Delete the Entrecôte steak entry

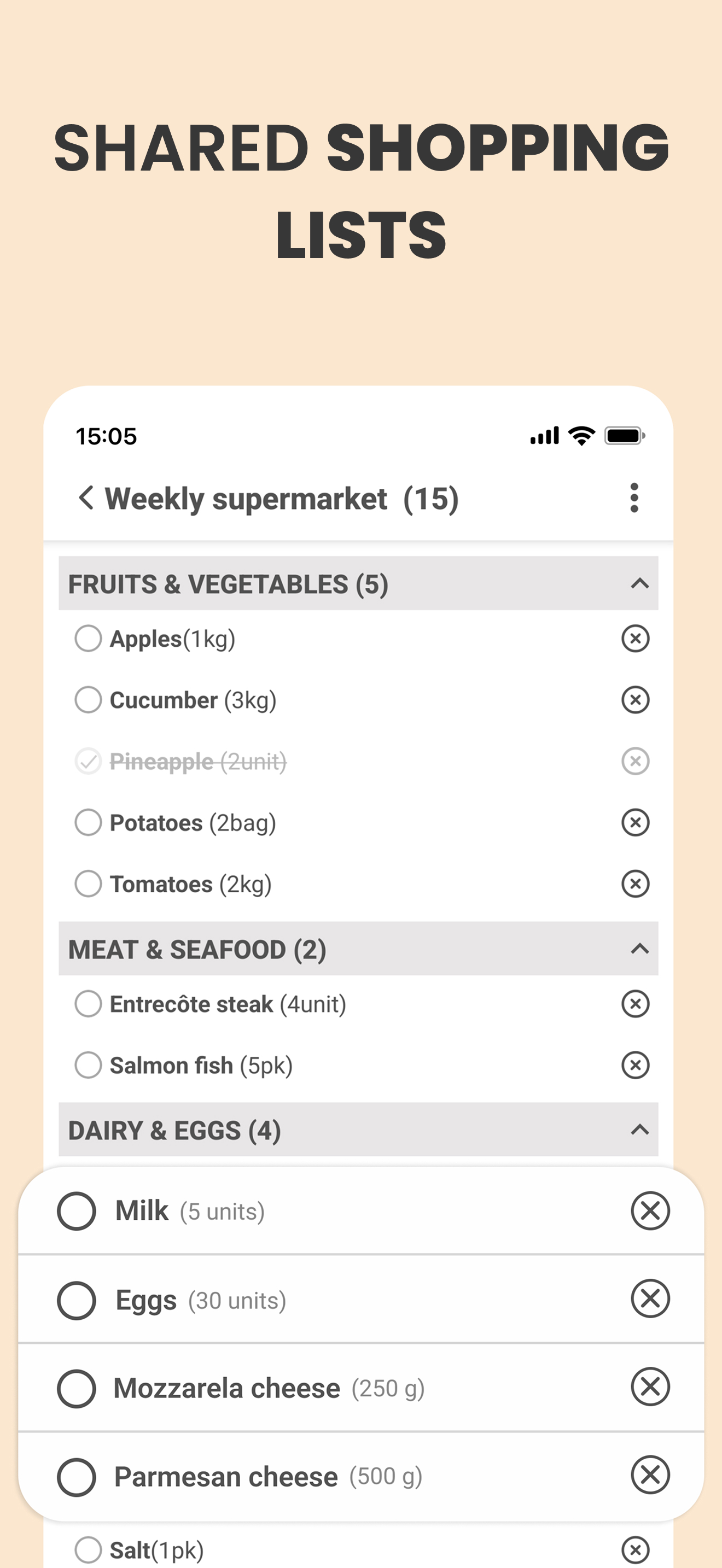pyautogui.click(x=635, y=1004)
